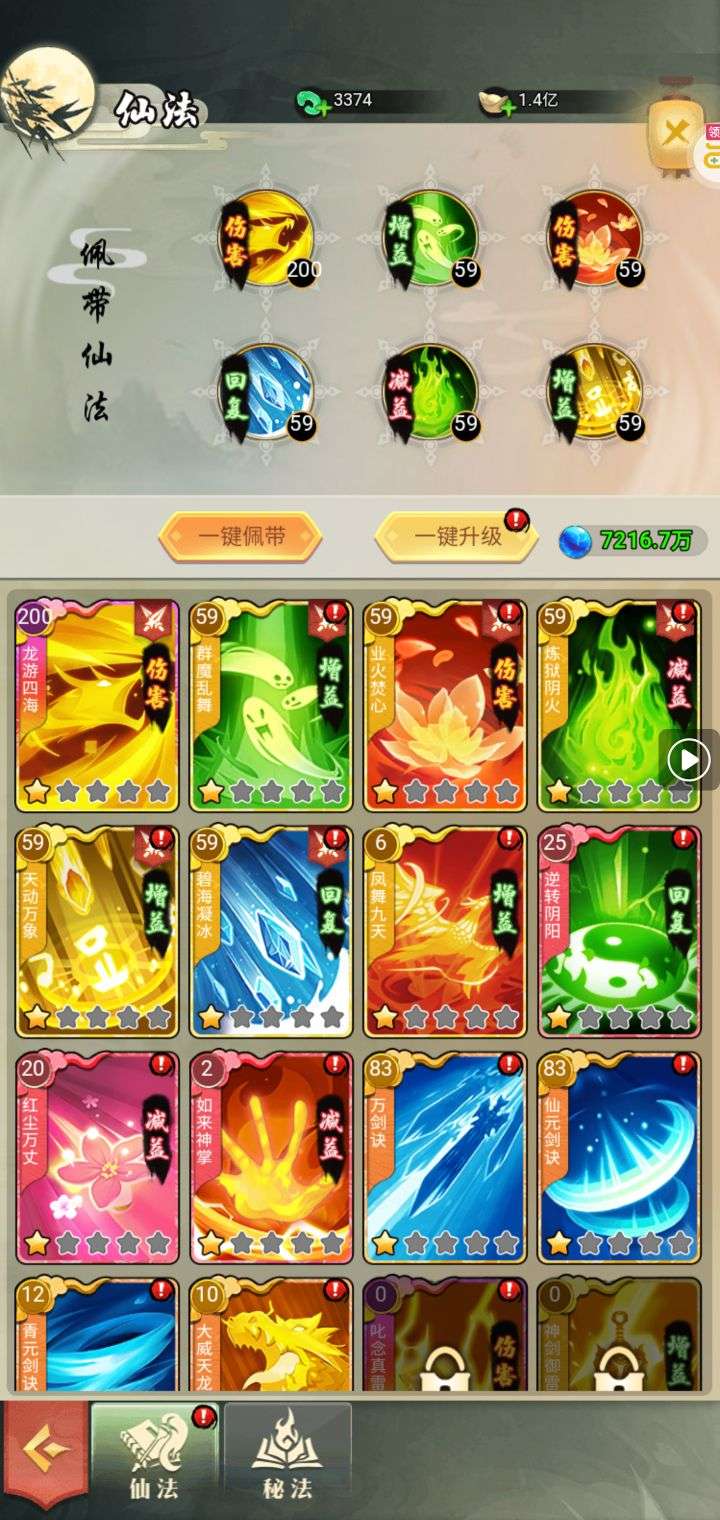720x1520 pixels.
Task: Choose the 碧海凝冰 skill card
Action: tap(272, 930)
